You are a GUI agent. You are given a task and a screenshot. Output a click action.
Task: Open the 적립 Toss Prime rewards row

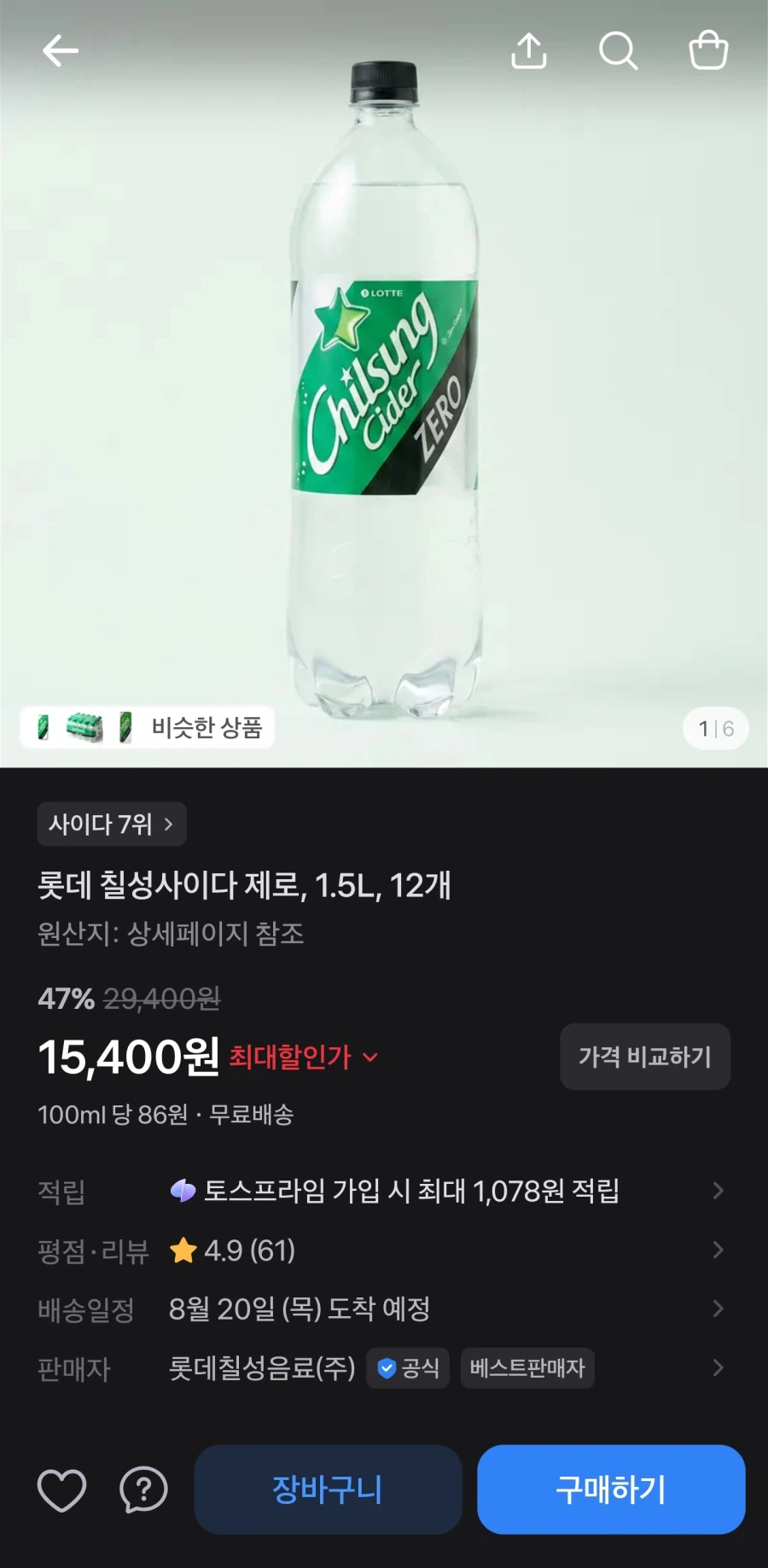tap(382, 1191)
